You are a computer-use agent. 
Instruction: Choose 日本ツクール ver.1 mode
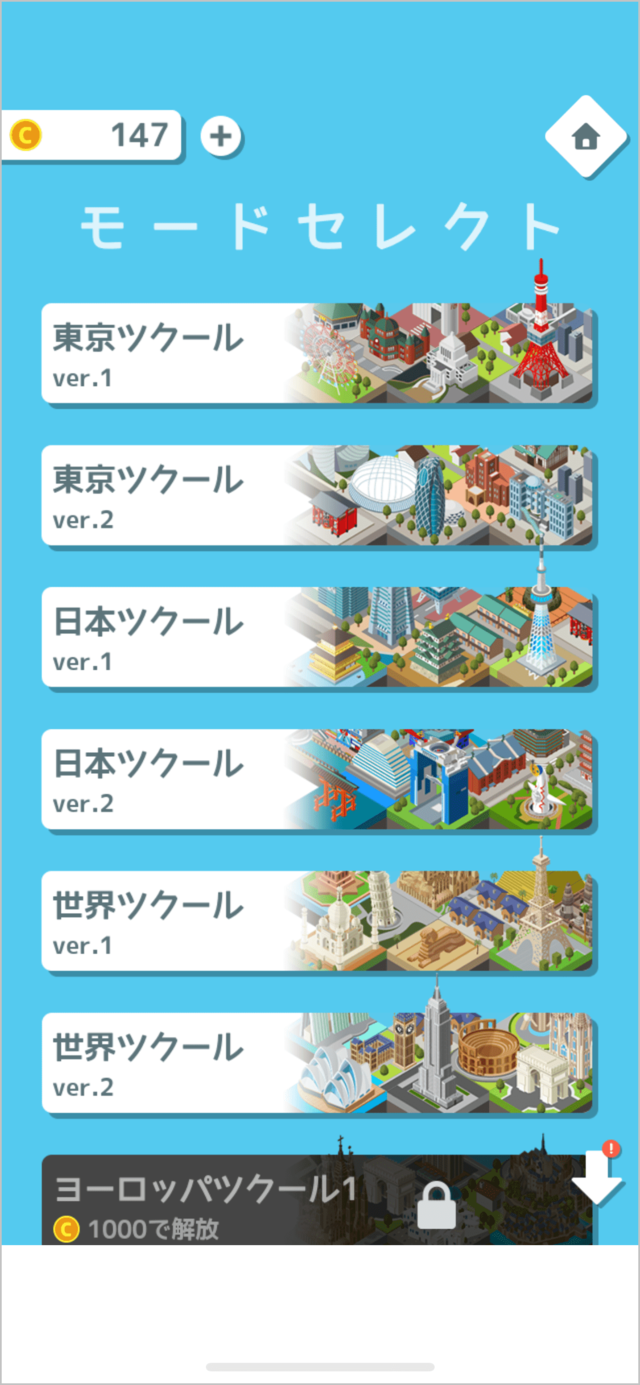tap(317, 638)
